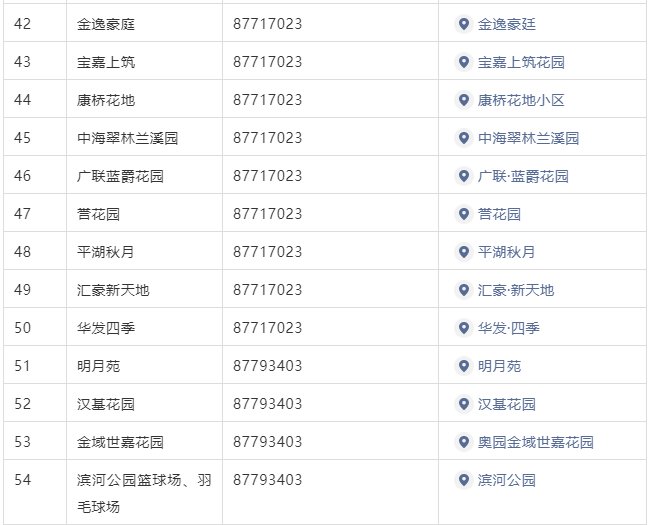Screen dimensions: 648x525
Task: Open the 中海翠林兰溪园 location link
Action: coord(527,138)
